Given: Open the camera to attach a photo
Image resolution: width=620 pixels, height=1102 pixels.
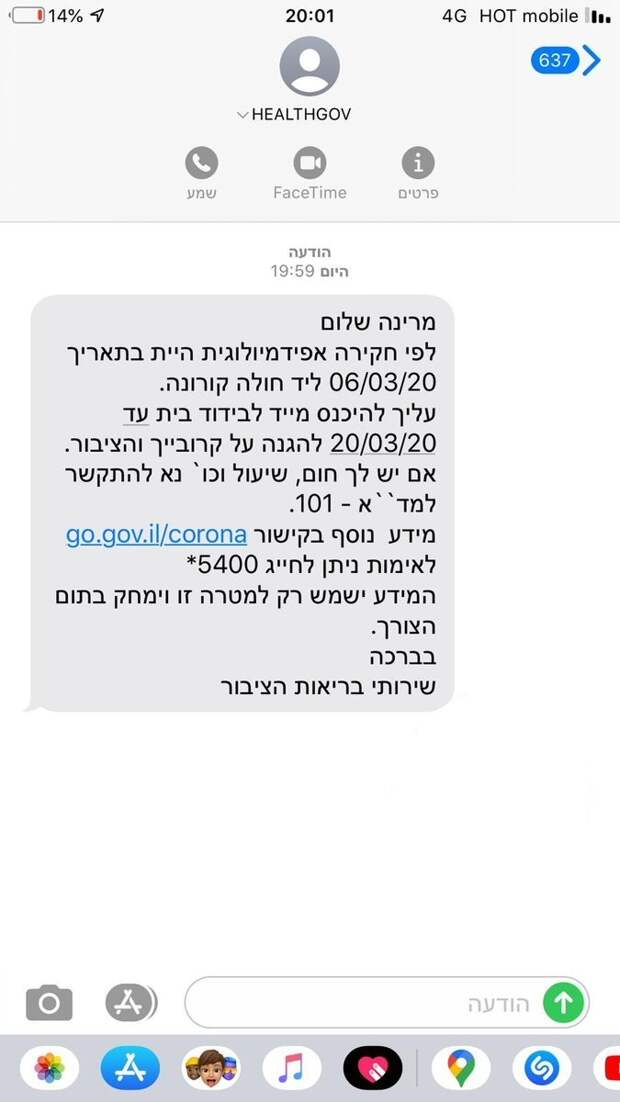Looking at the screenshot, I should point(48,1001).
